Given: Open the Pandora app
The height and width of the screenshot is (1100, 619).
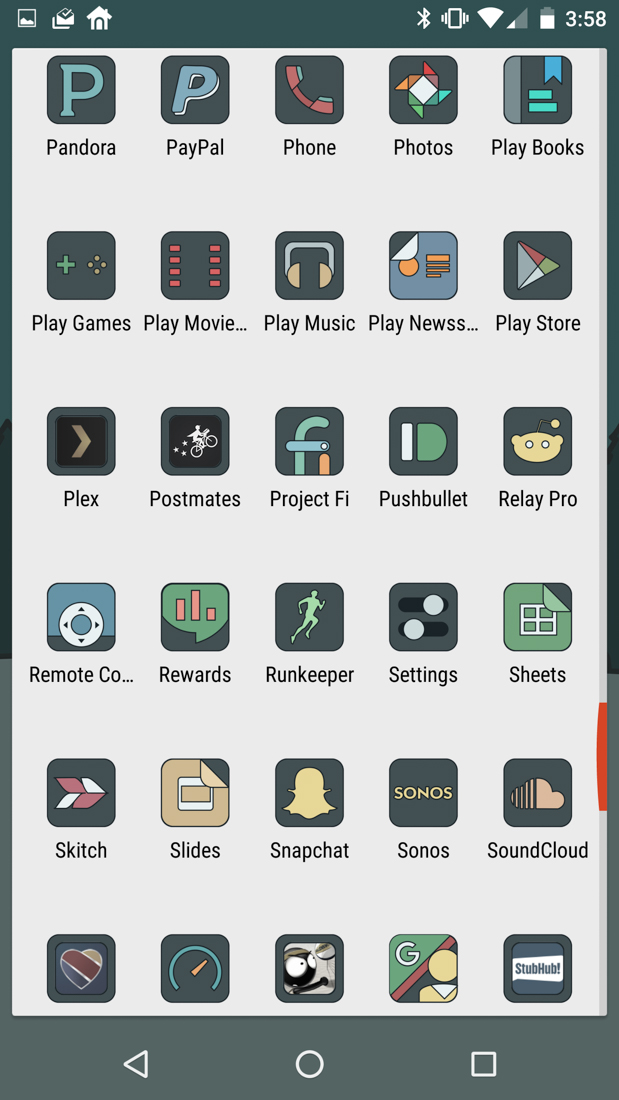Looking at the screenshot, I should pos(81,91).
